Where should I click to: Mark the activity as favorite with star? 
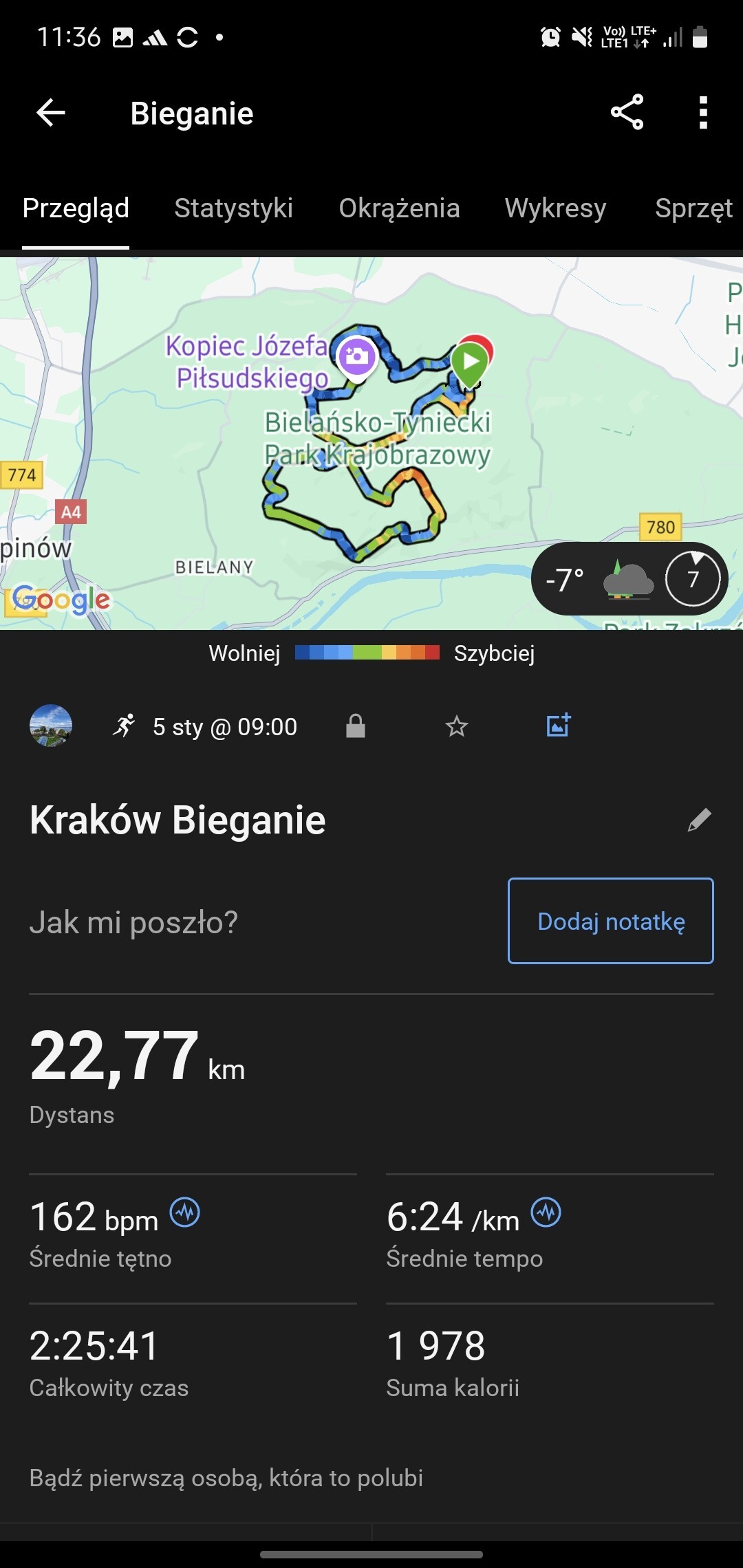456,726
